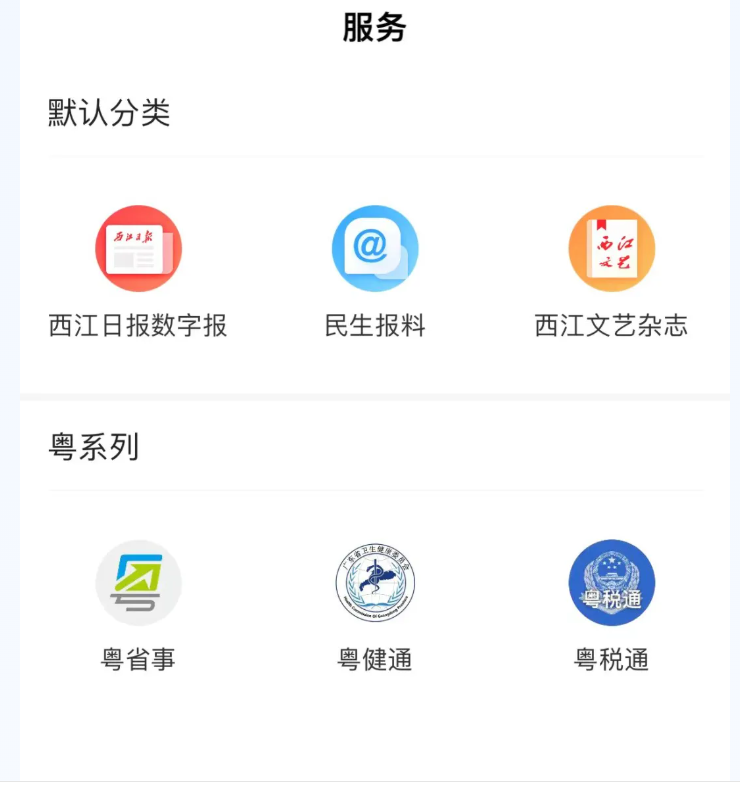Launch 西江文艺杂志 magazine
The image size is (740, 789).
[611, 249]
